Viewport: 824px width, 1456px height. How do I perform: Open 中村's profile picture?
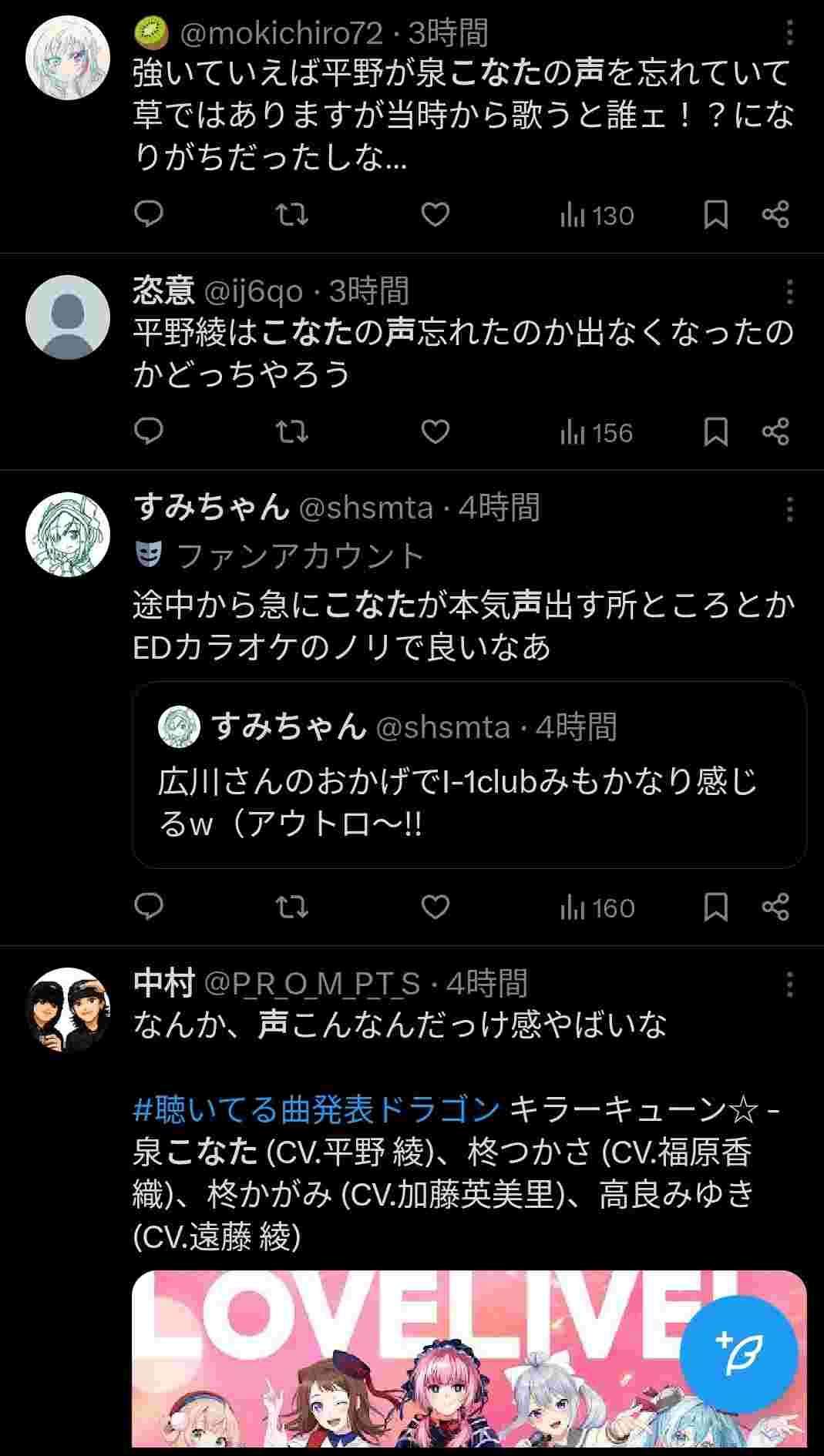coord(68,1010)
